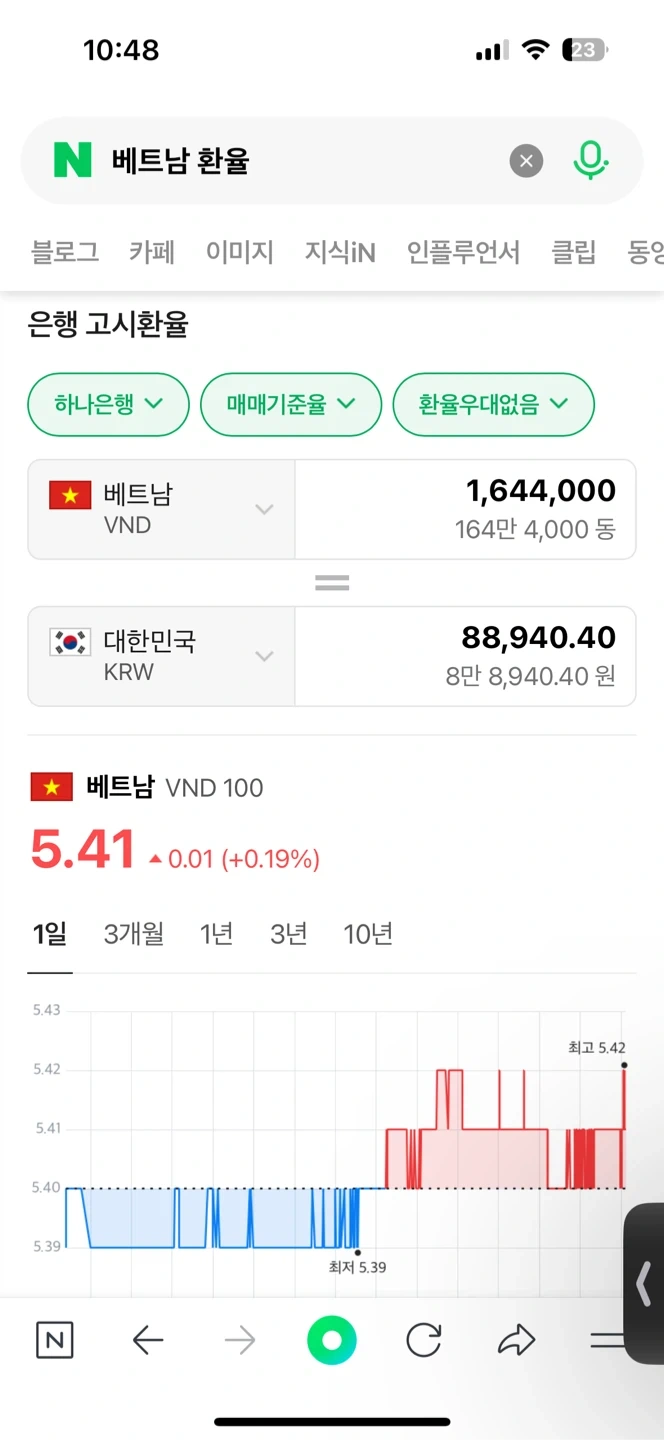
Task: Tap the search field showing 베트남 환율
Action: (300, 161)
